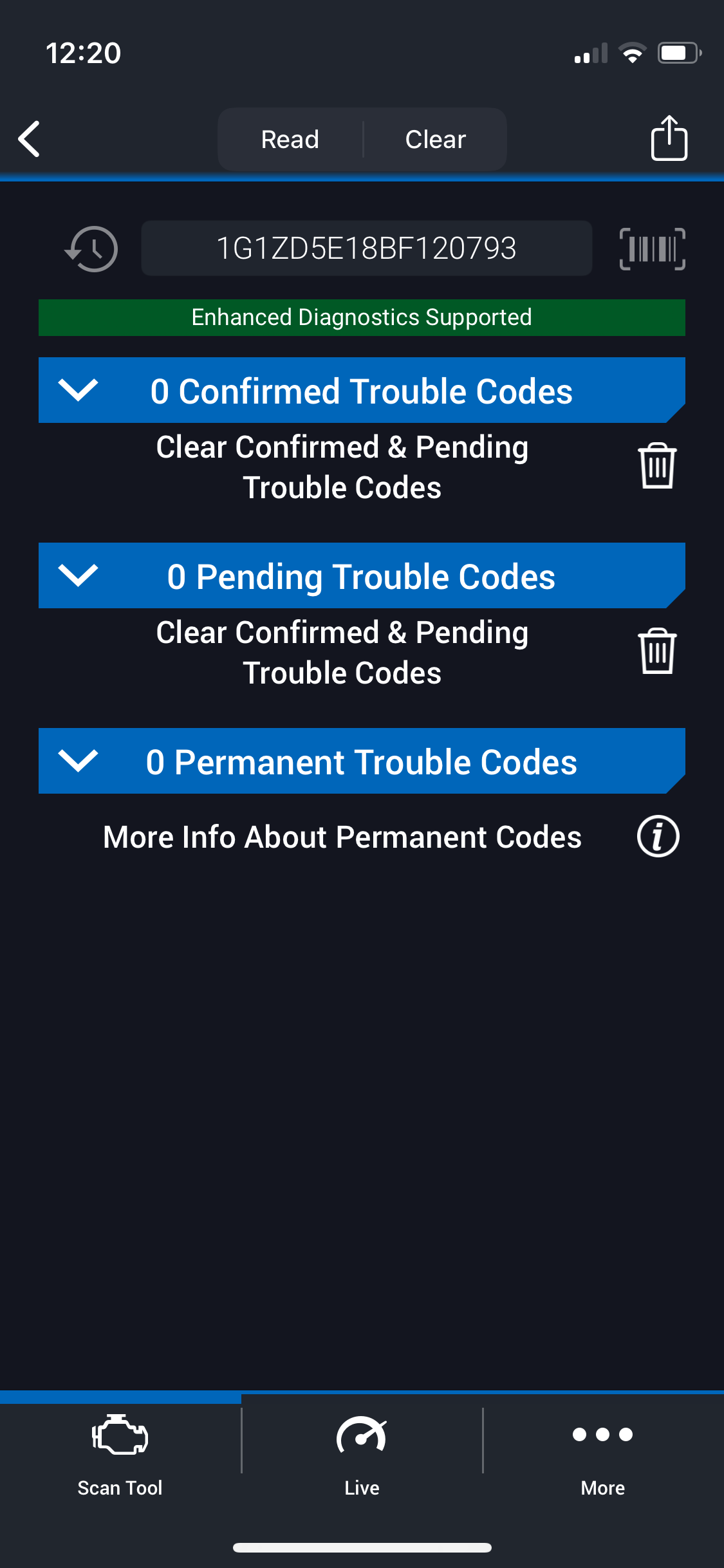Tap the trash icon under Pending Trouble Codes

(657, 651)
